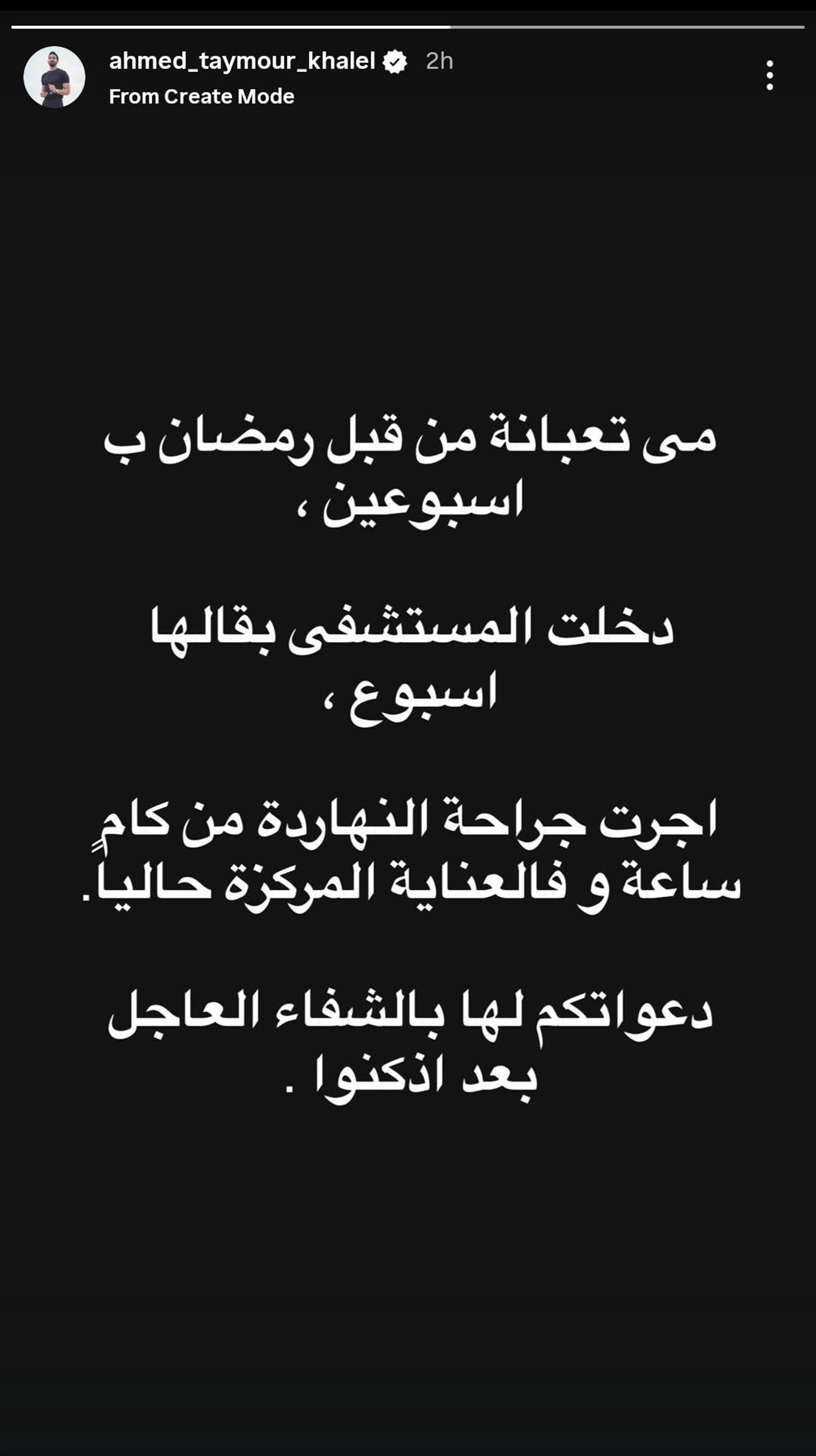
Task: Open the story's three-dot overflow menu
Action: coord(769,75)
